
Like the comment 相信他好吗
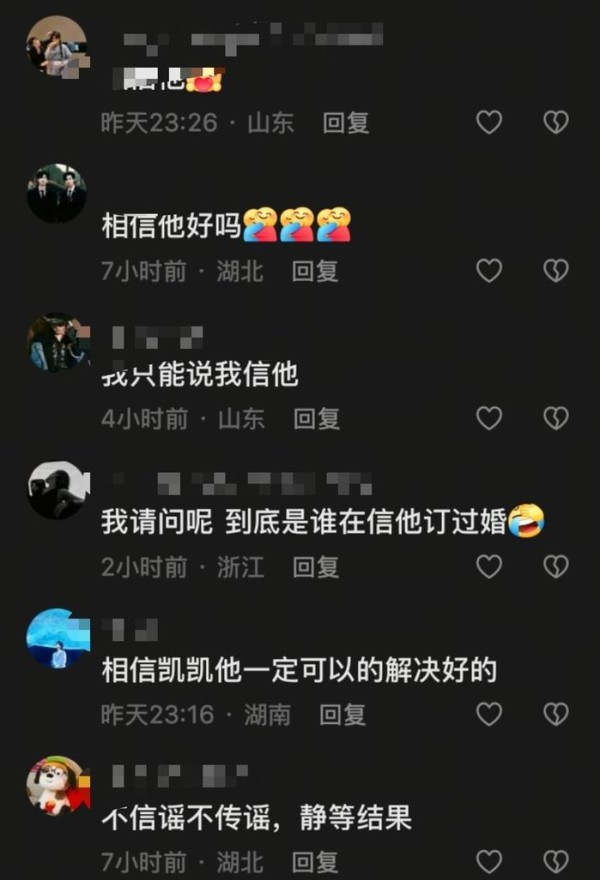click(x=489, y=270)
